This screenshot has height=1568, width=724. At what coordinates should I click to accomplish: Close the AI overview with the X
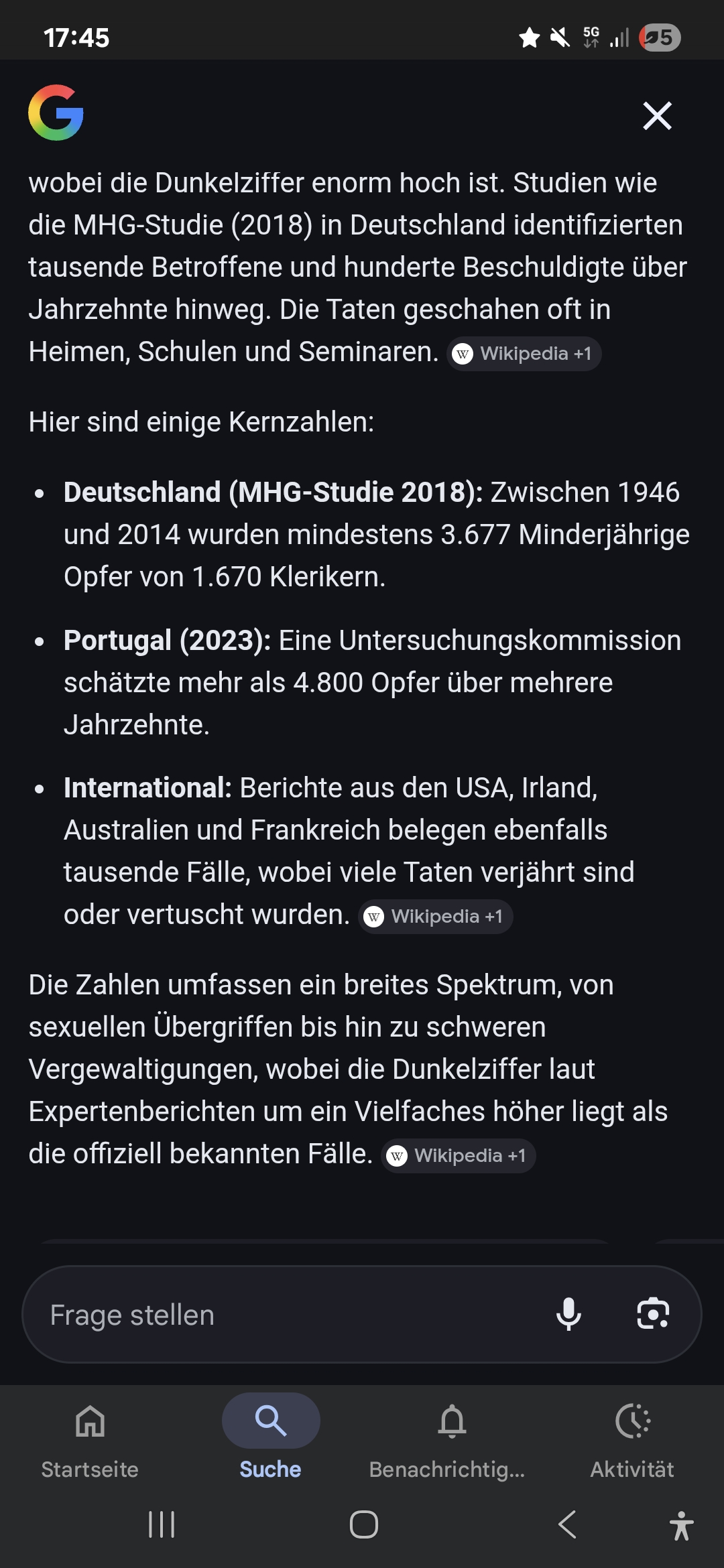(656, 115)
